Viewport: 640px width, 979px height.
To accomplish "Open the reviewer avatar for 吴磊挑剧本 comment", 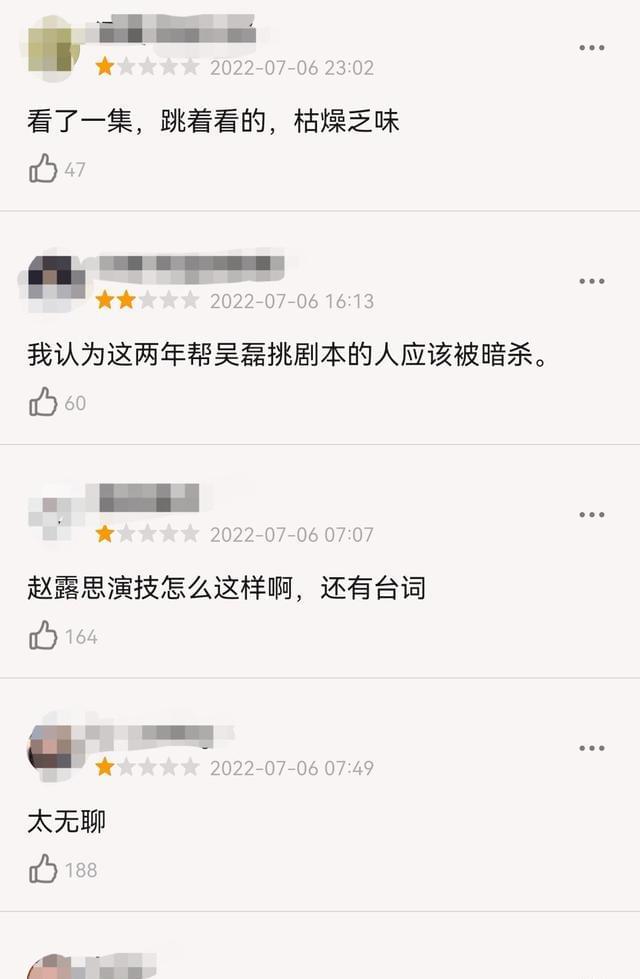I will (52, 280).
